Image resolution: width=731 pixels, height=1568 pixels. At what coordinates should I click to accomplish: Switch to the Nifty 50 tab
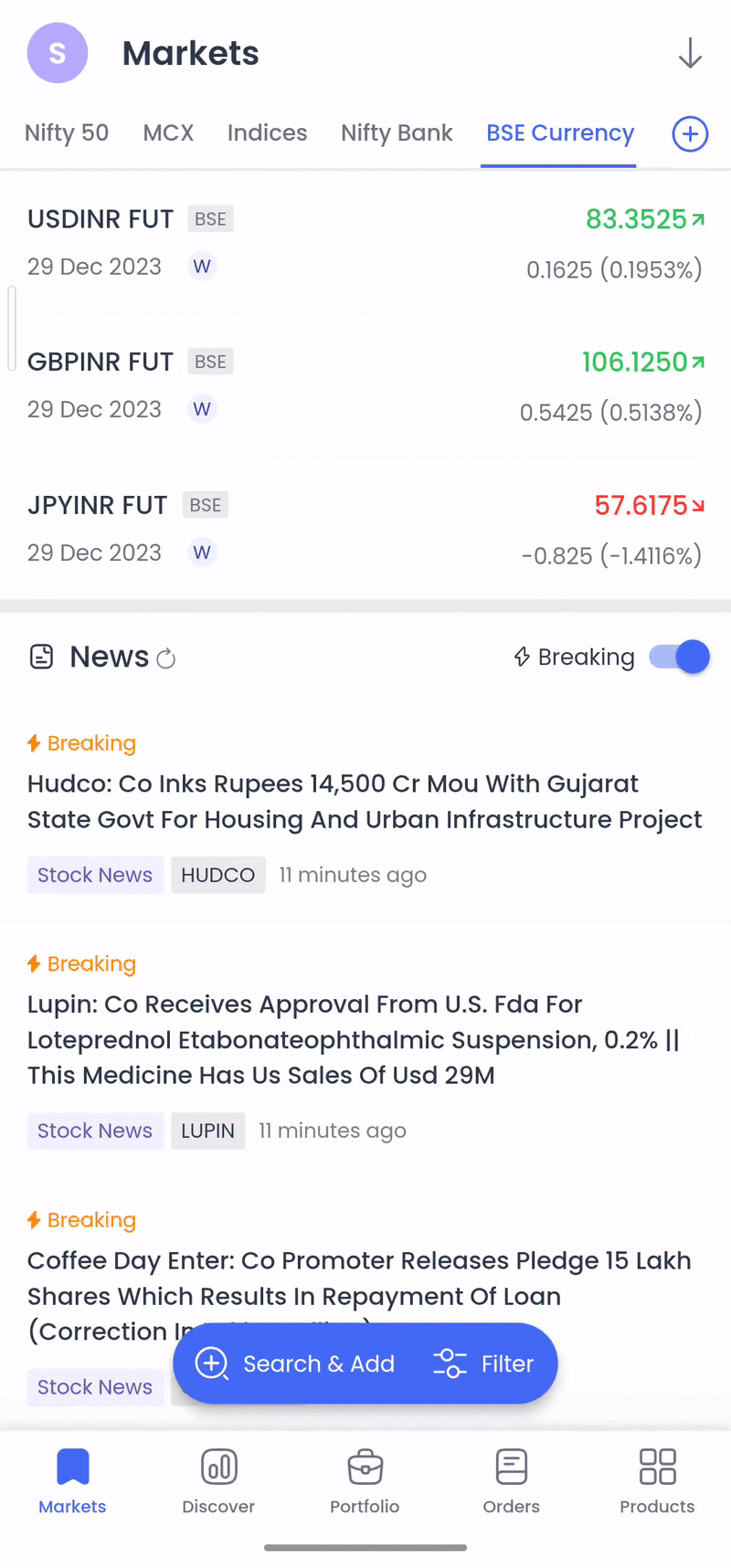click(67, 133)
